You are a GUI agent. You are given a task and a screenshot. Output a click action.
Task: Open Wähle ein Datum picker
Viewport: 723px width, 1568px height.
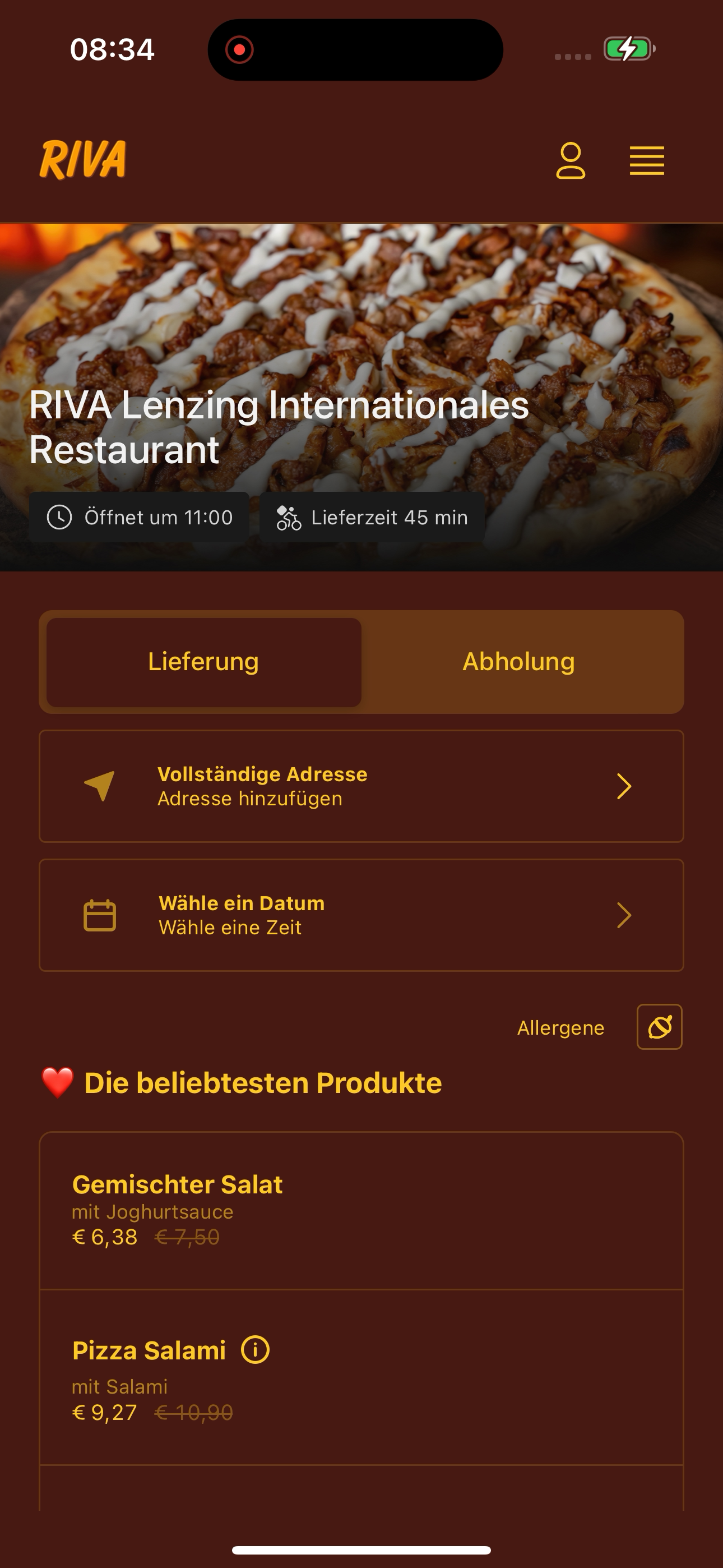[361, 915]
